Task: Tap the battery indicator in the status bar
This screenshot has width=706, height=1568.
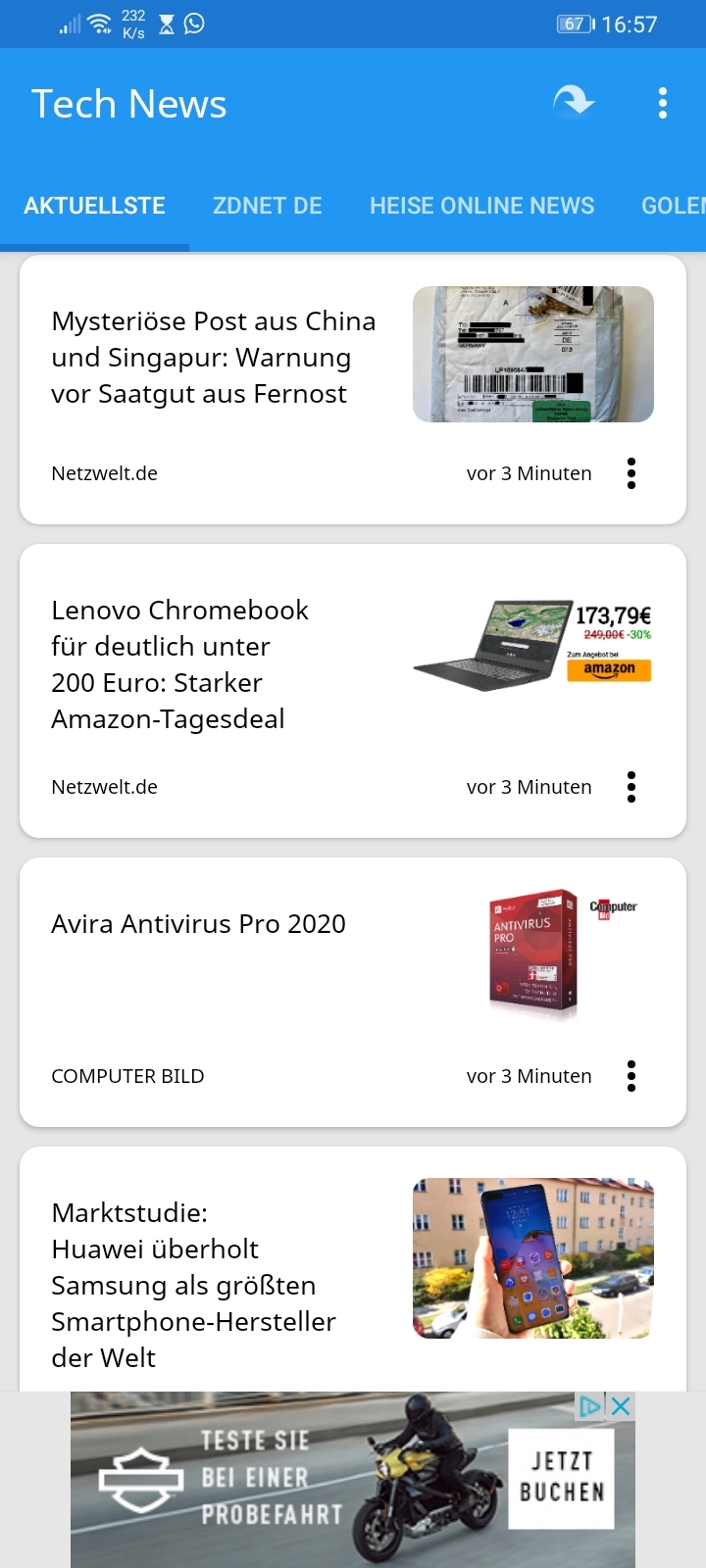Action: [574, 23]
